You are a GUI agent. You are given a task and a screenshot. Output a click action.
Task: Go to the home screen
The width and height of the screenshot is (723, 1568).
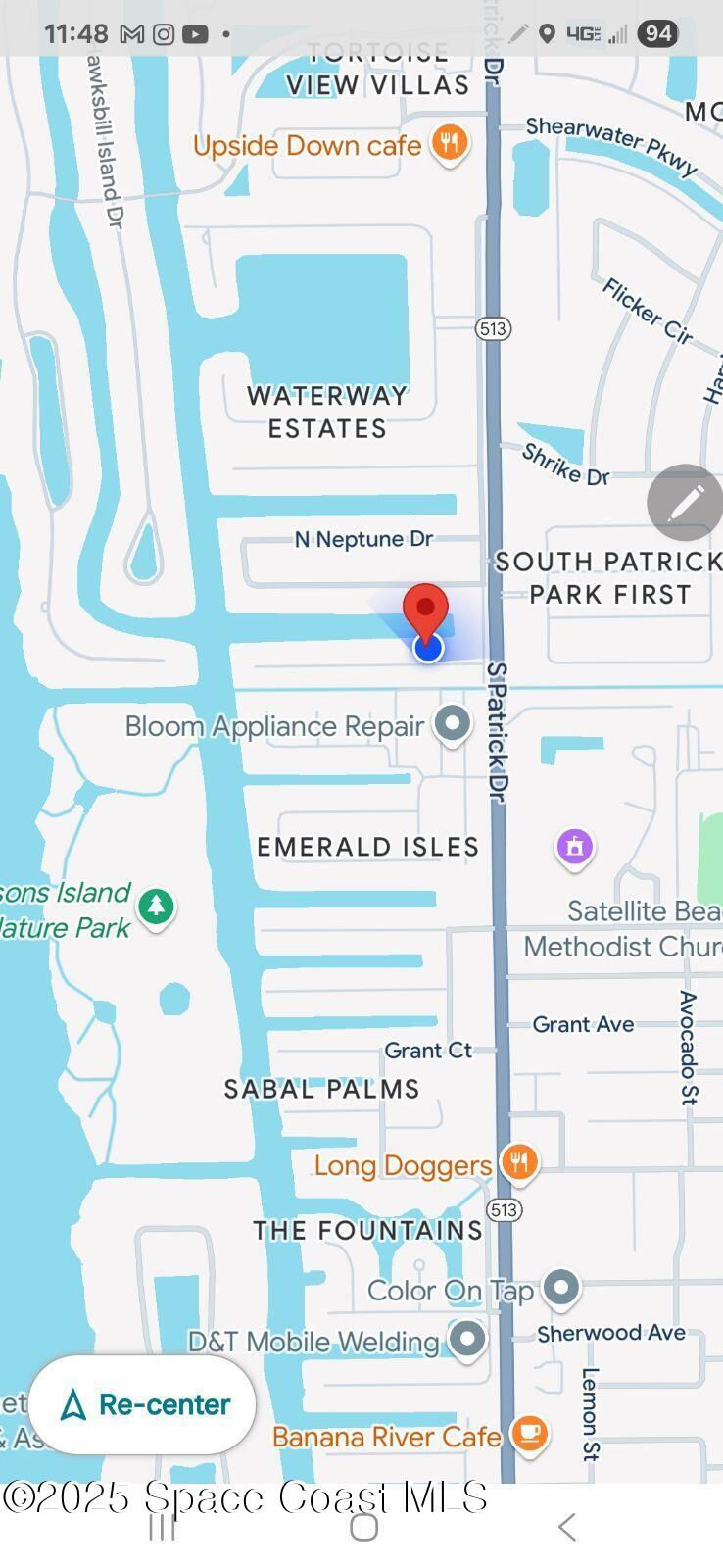point(363,1526)
